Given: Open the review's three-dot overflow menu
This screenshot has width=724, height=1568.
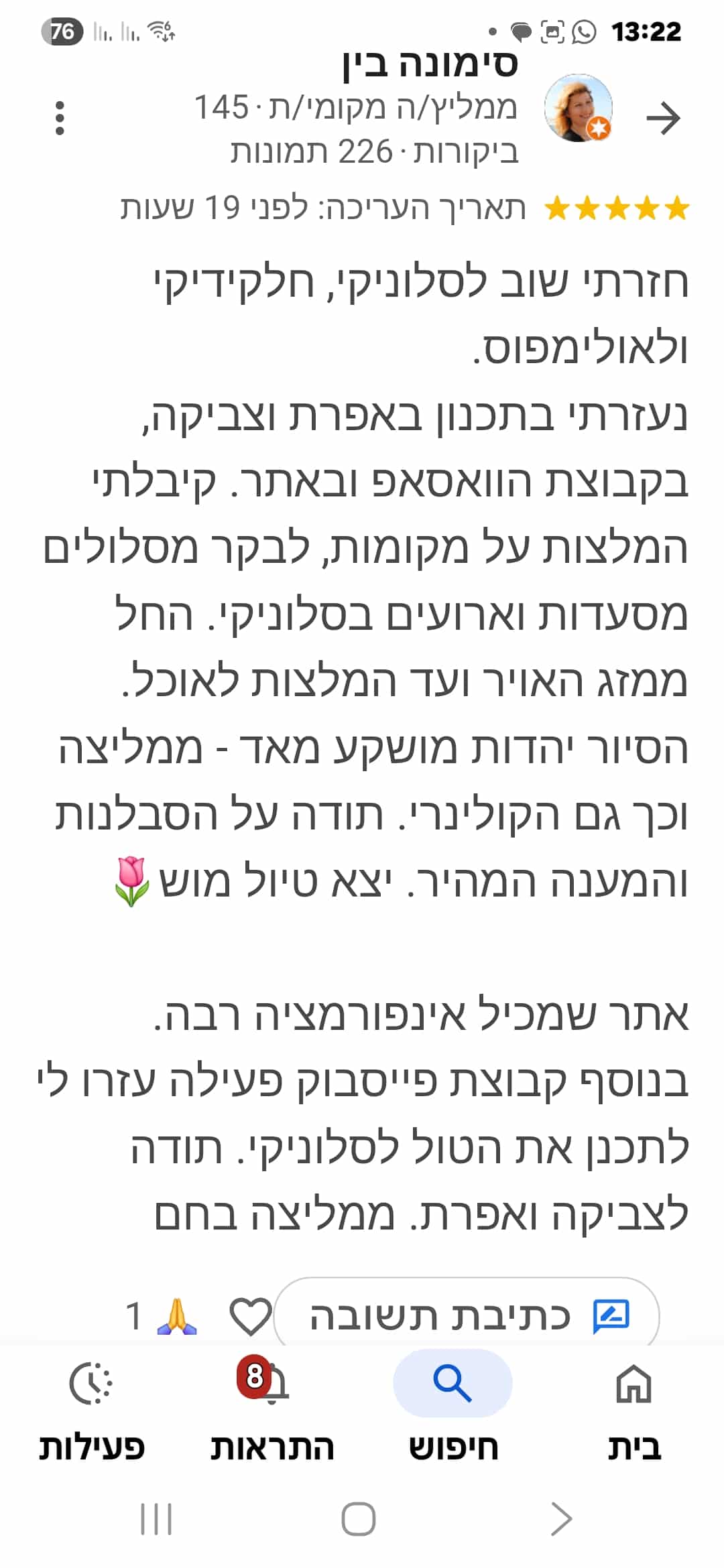Looking at the screenshot, I should 60,119.
